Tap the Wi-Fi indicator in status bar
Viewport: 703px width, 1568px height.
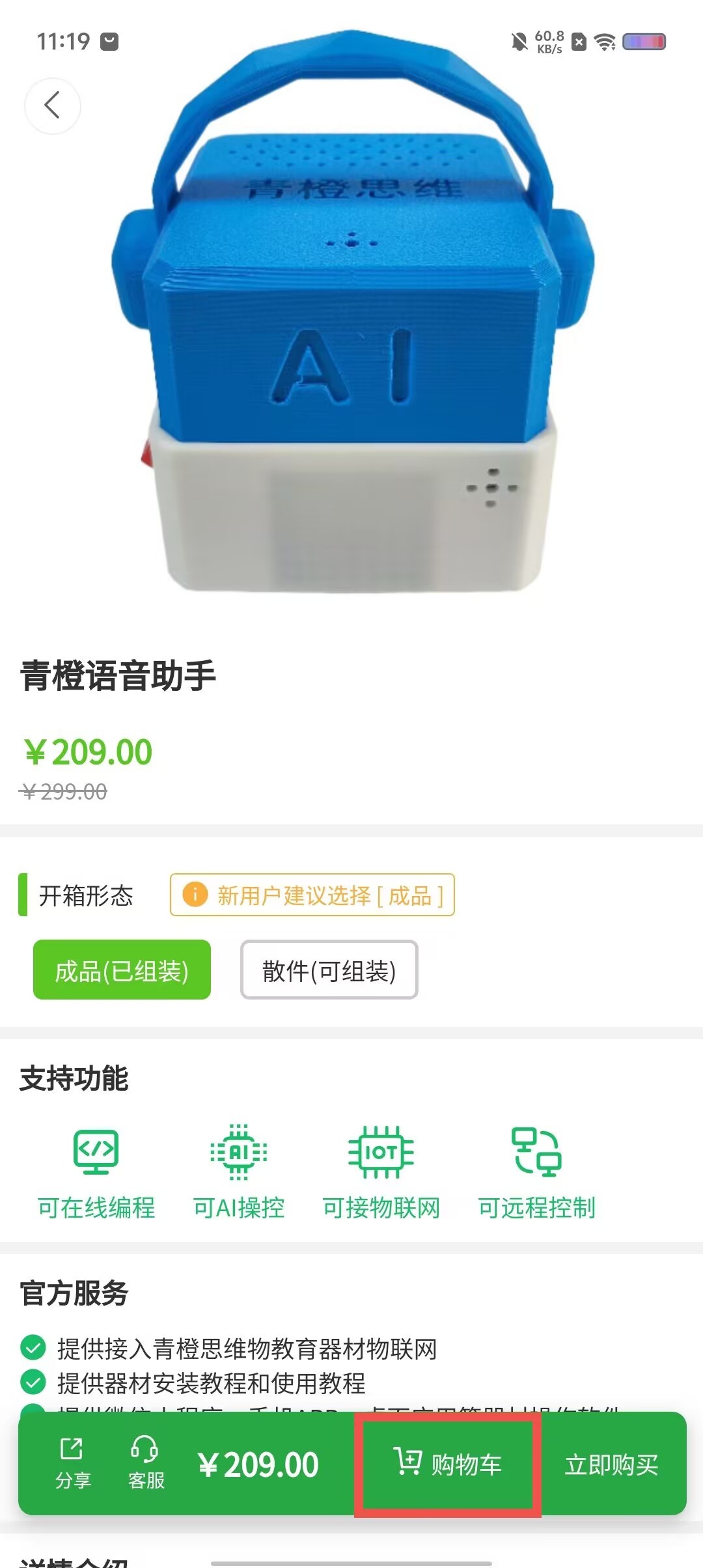pos(605,41)
